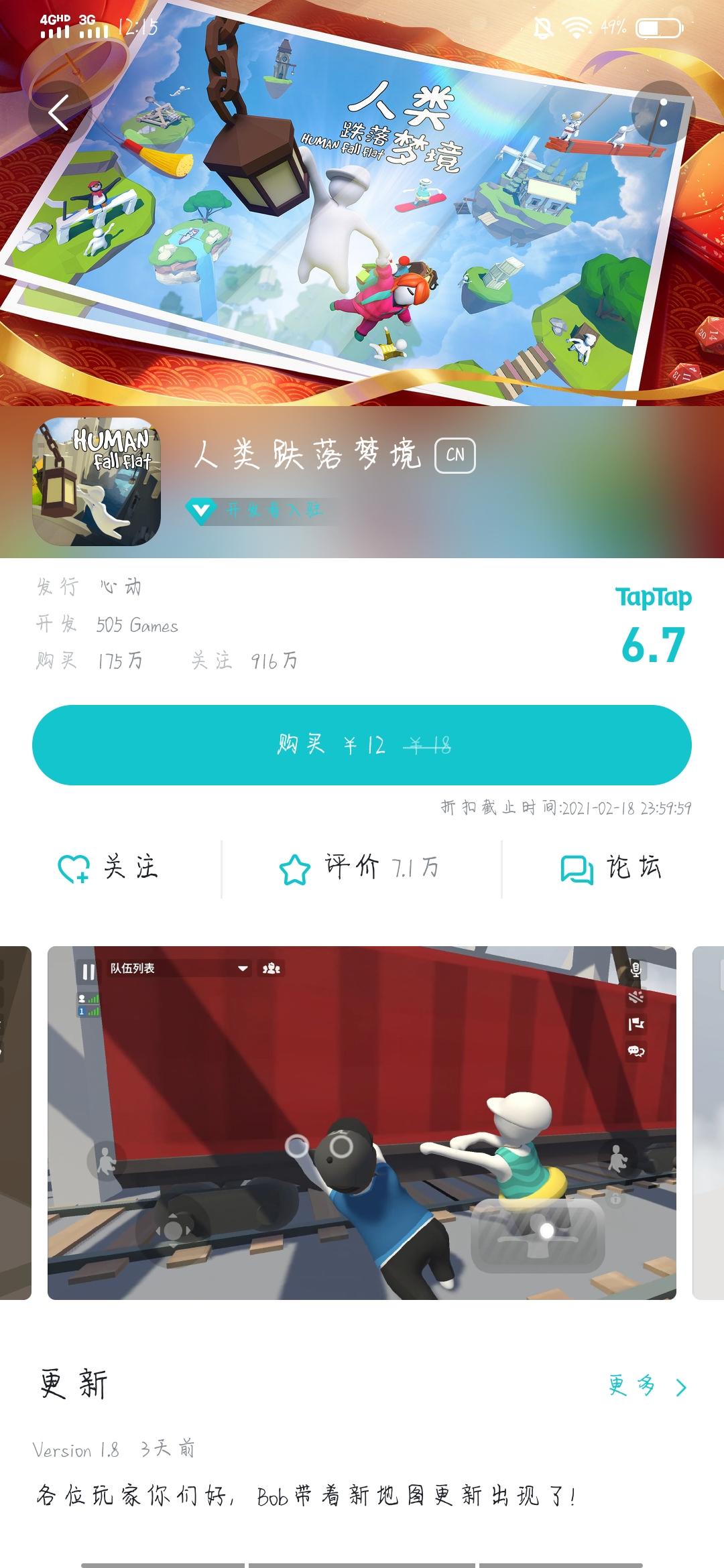Tap the team members icon beside 队伍列表
The image size is (724, 1568).
pos(270,970)
